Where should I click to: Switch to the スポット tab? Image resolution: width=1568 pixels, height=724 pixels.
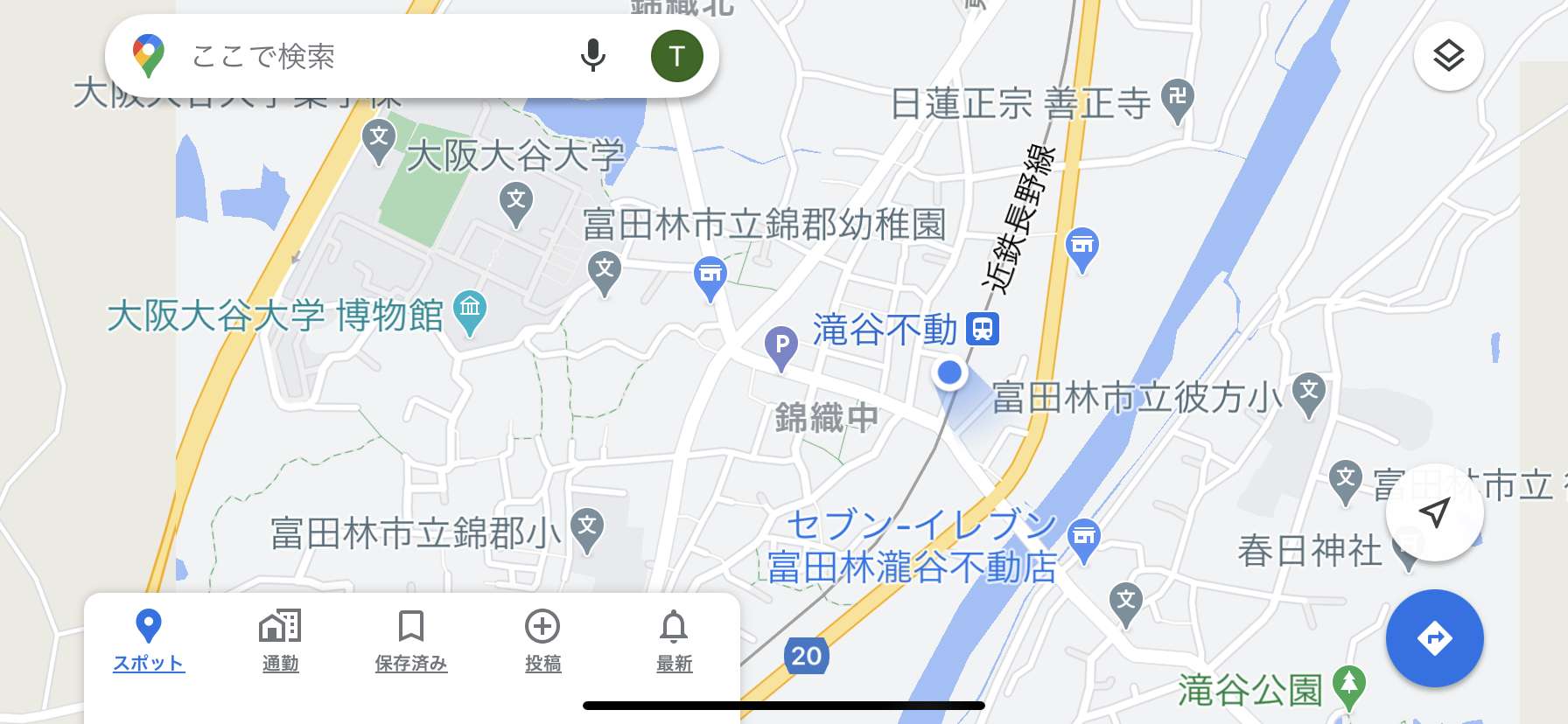pos(149,640)
